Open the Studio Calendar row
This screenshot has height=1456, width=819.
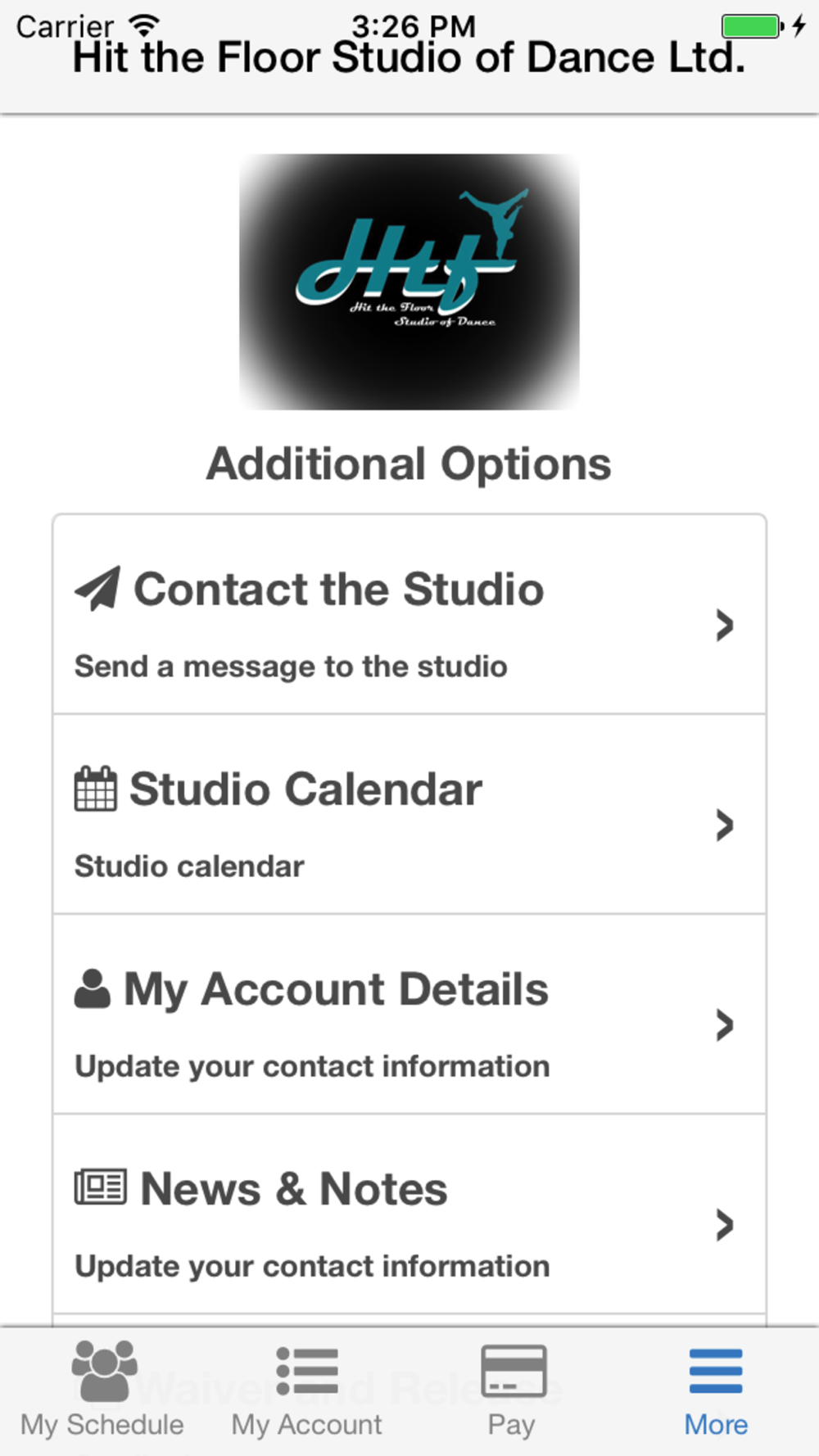coord(409,815)
